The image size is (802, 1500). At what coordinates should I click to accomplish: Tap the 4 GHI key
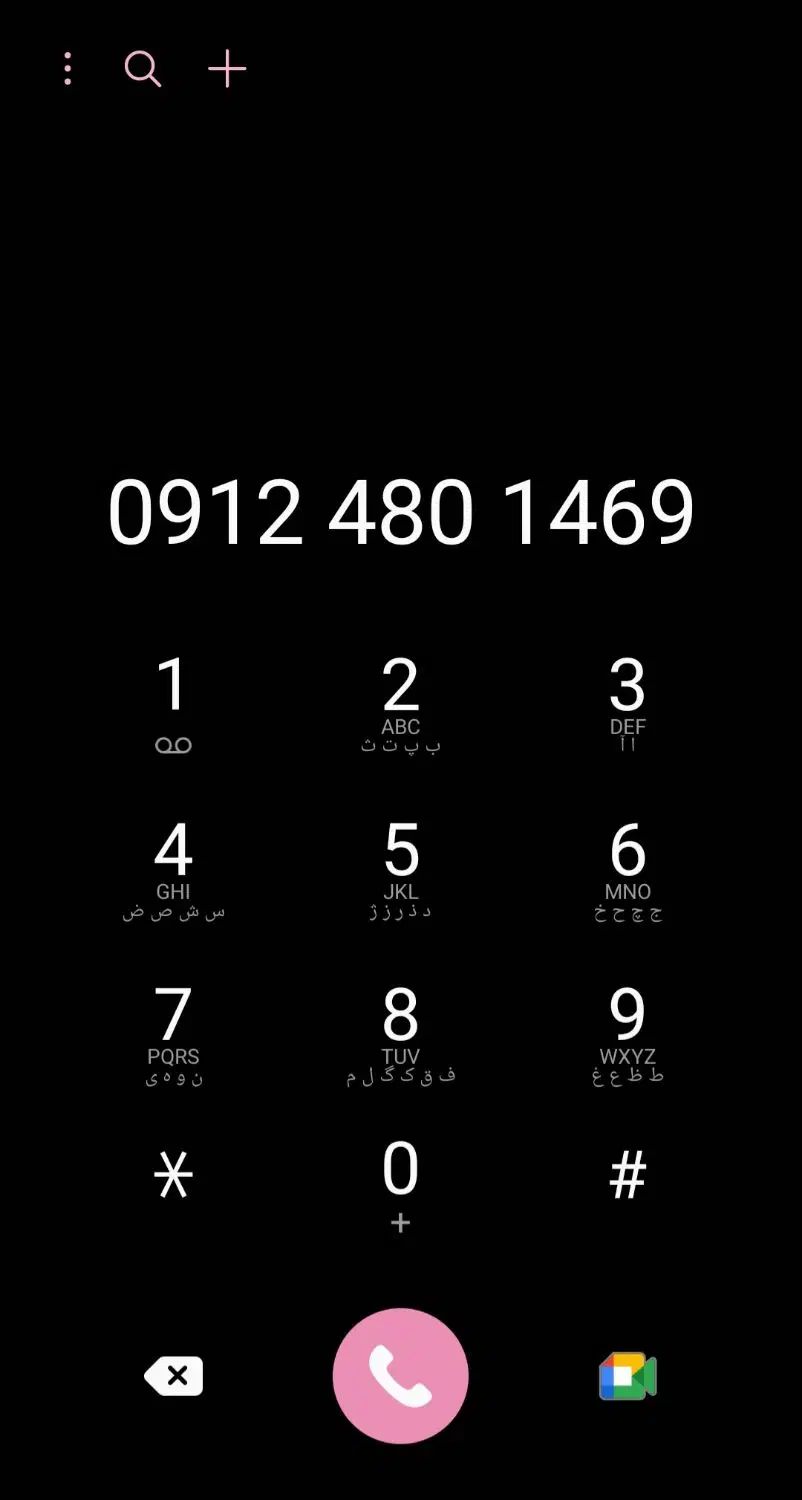point(173,868)
